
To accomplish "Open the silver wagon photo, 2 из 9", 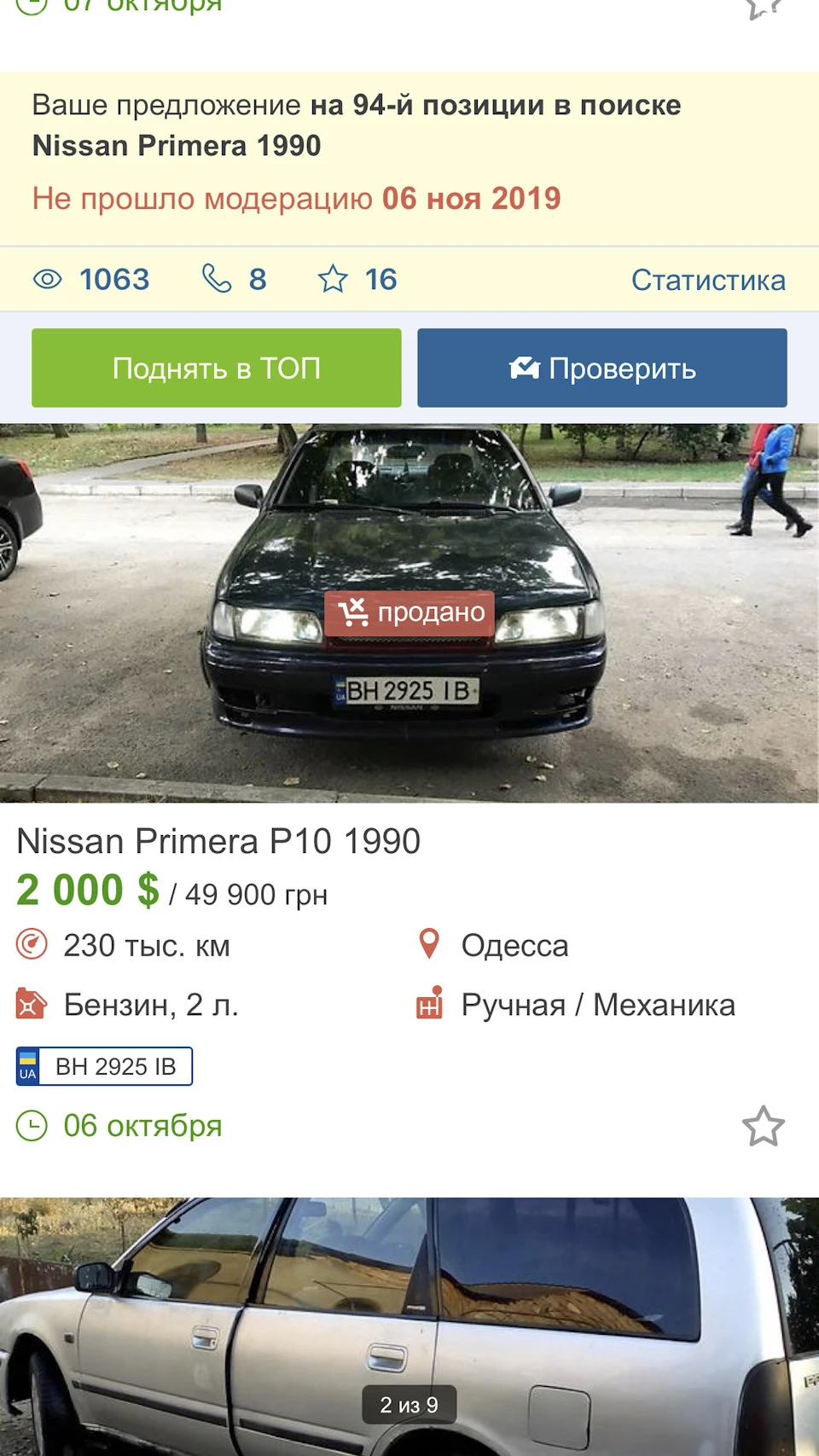I will 409,1326.
